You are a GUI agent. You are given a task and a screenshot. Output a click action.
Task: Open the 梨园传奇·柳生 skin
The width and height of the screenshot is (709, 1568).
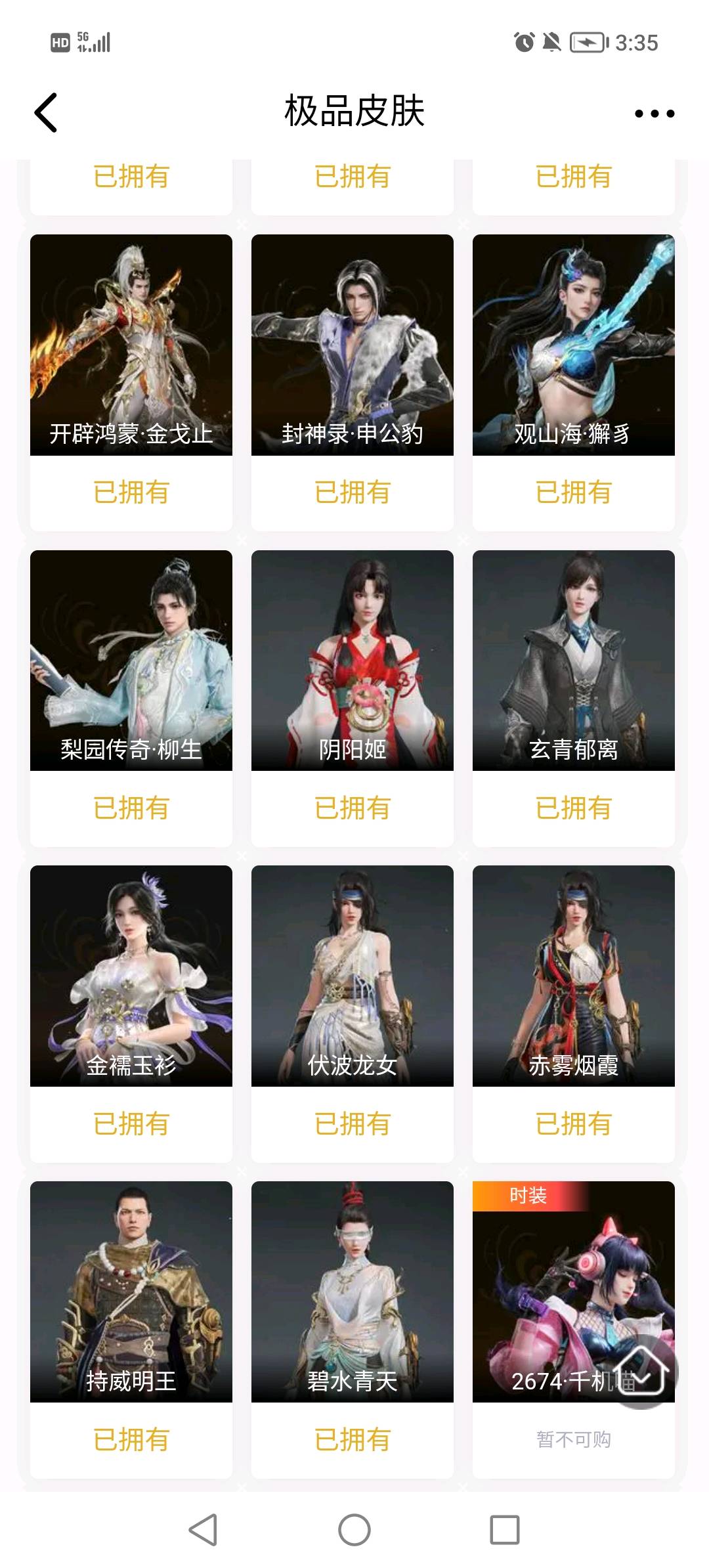(x=131, y=661)
